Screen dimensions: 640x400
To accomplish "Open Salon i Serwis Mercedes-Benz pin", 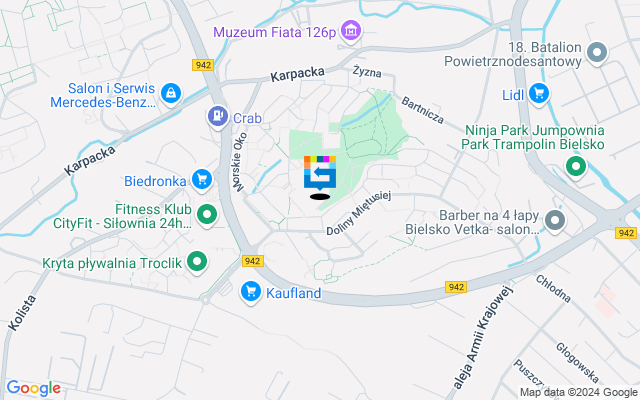I will click(x=171, y=94).
